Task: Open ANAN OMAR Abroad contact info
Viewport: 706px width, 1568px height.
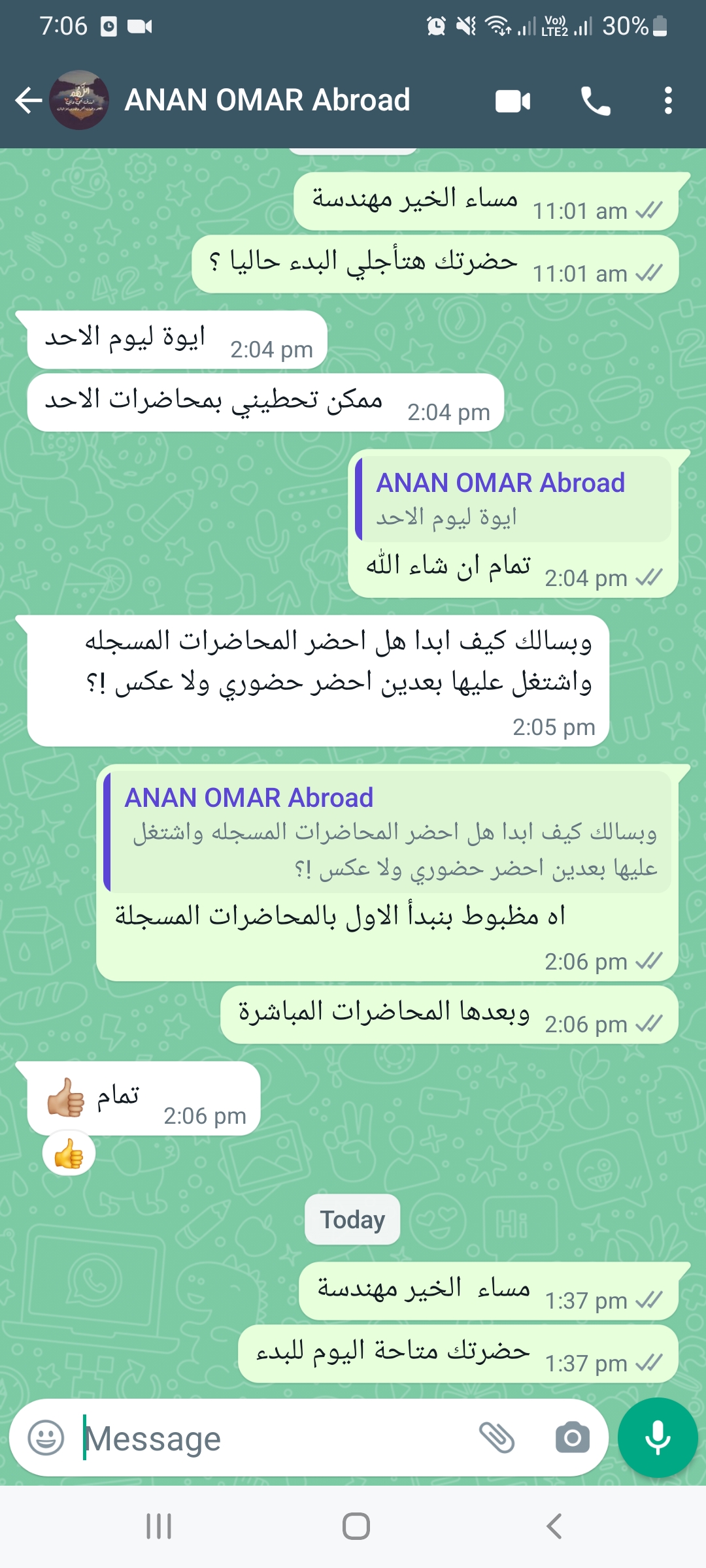Action: point(267,100)
